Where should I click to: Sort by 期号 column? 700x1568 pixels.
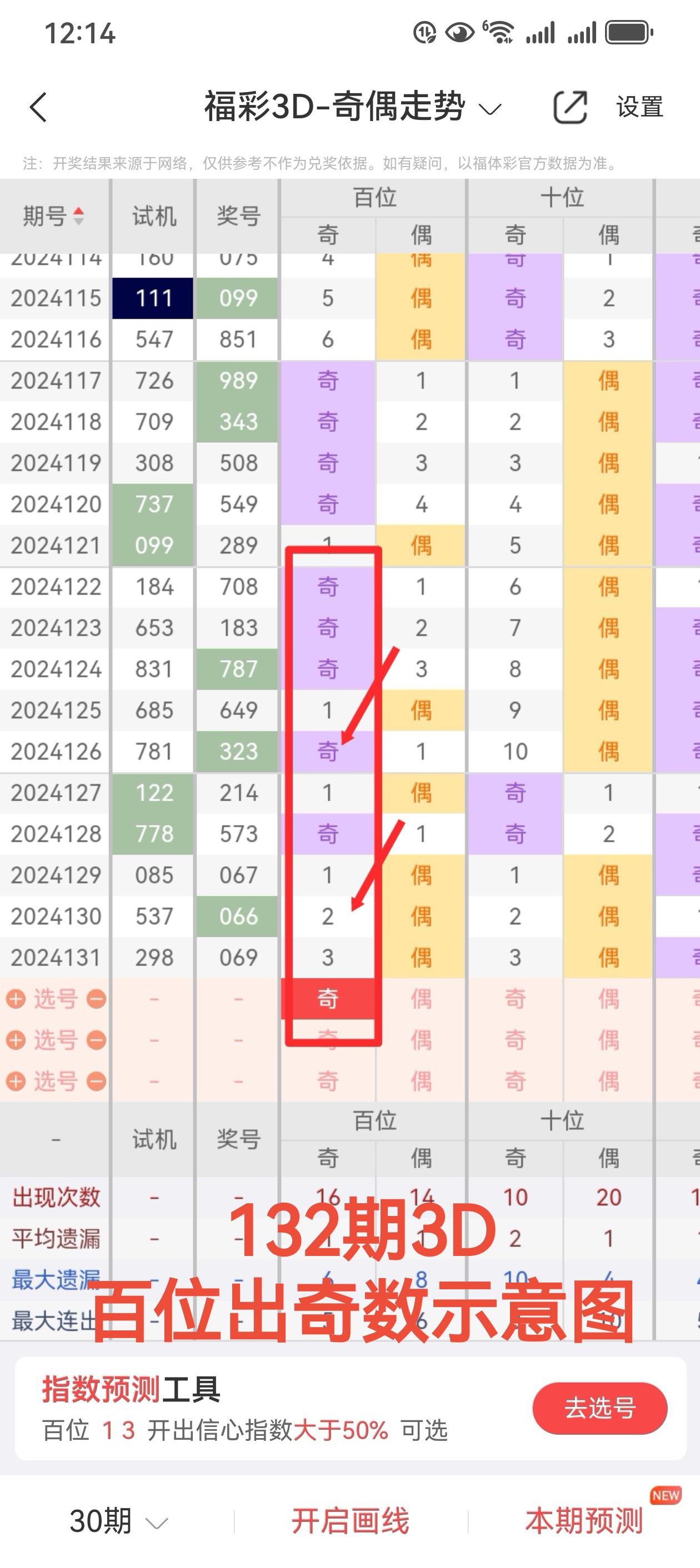[x=54, y=216]
